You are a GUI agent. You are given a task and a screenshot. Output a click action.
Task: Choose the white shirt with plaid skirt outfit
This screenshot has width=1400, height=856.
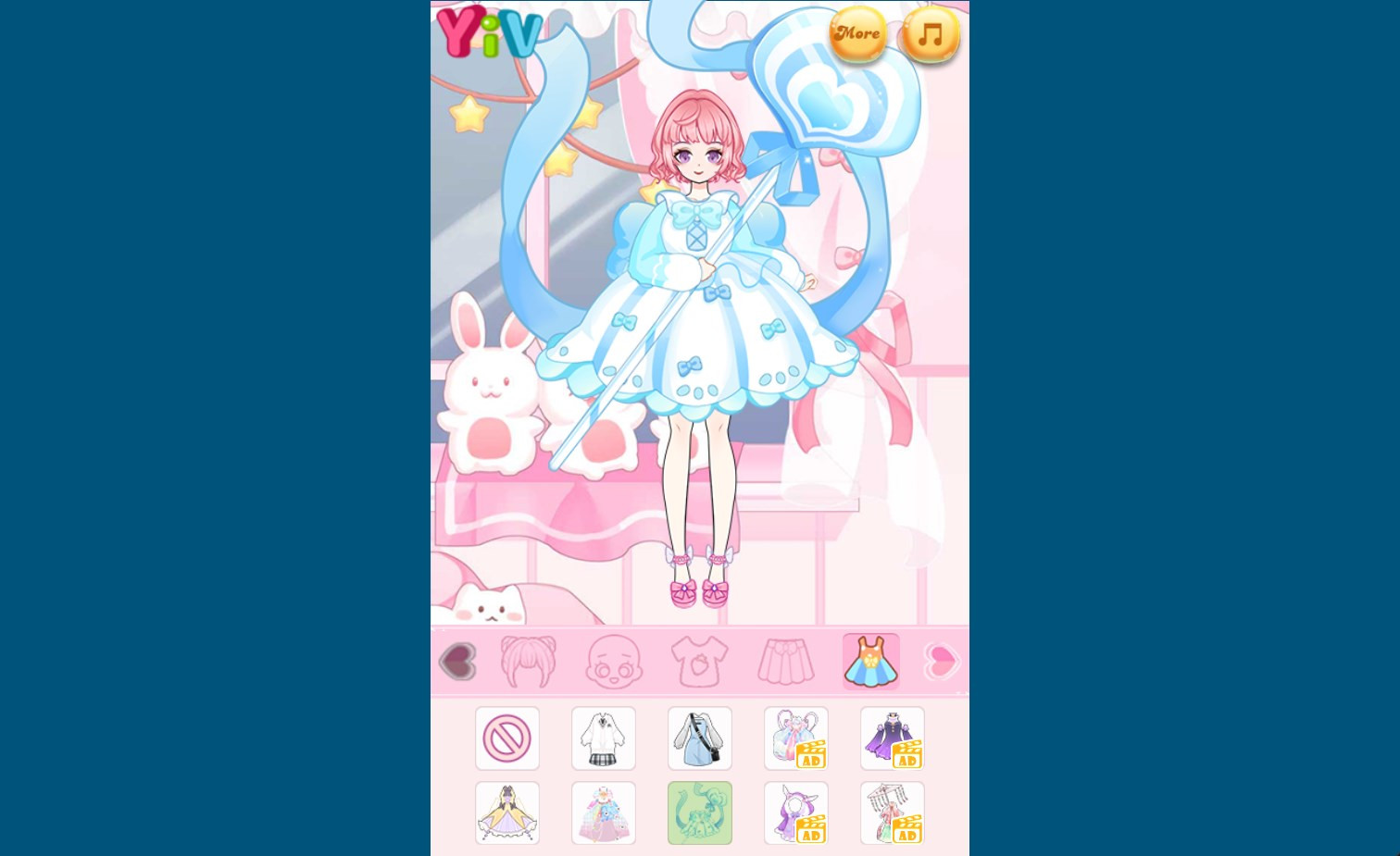coord(604,738)
